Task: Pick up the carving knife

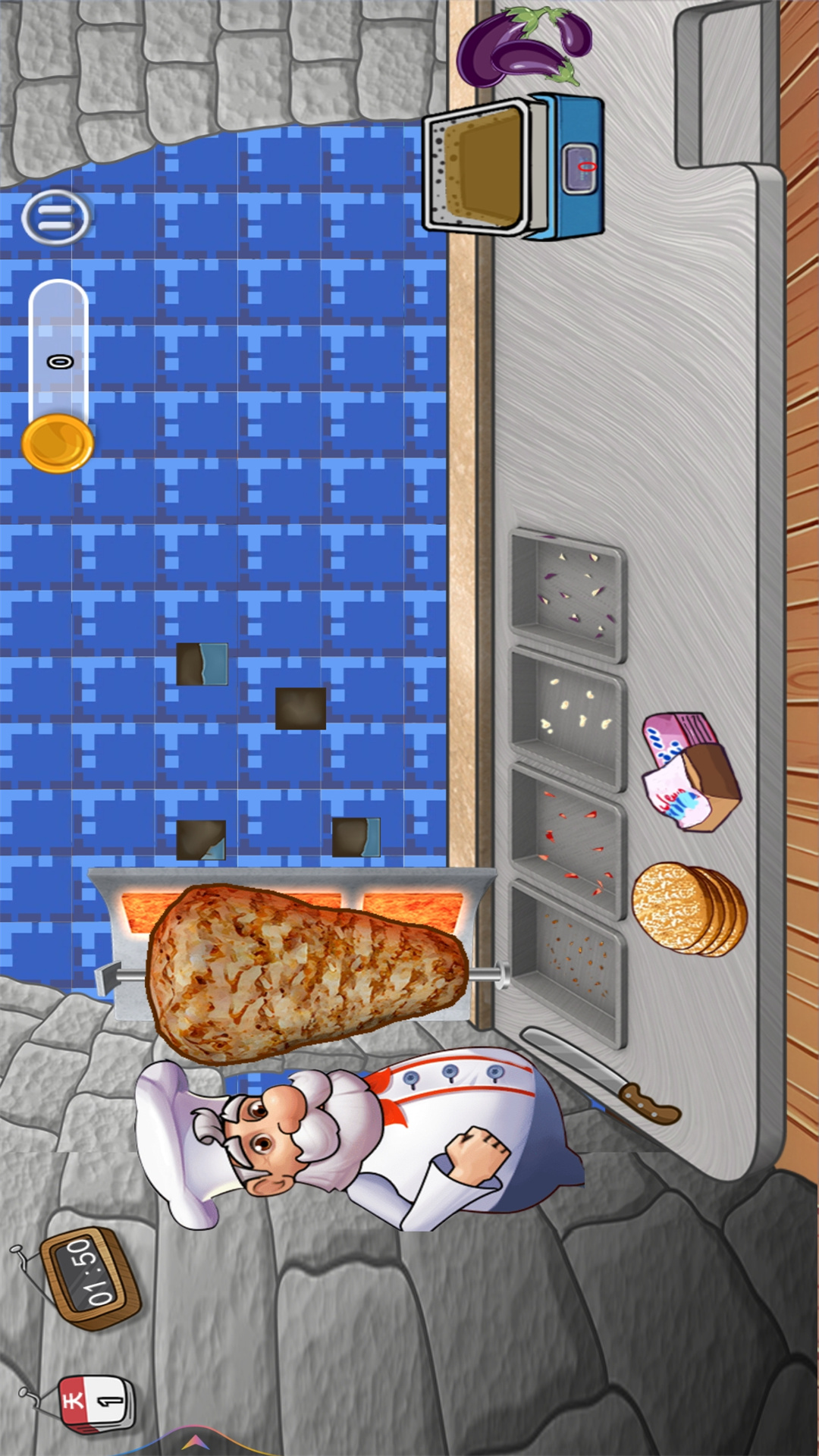Action: (601, 1075)
